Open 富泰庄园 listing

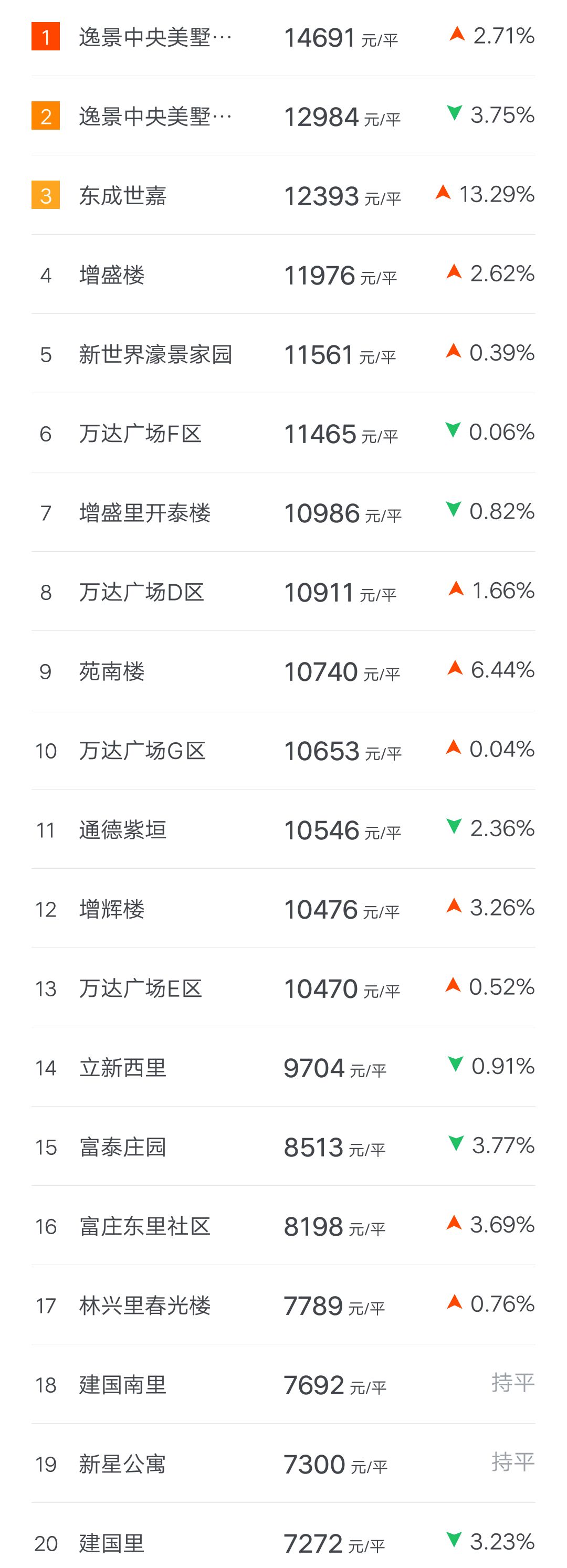click(x=123, y=1148)
